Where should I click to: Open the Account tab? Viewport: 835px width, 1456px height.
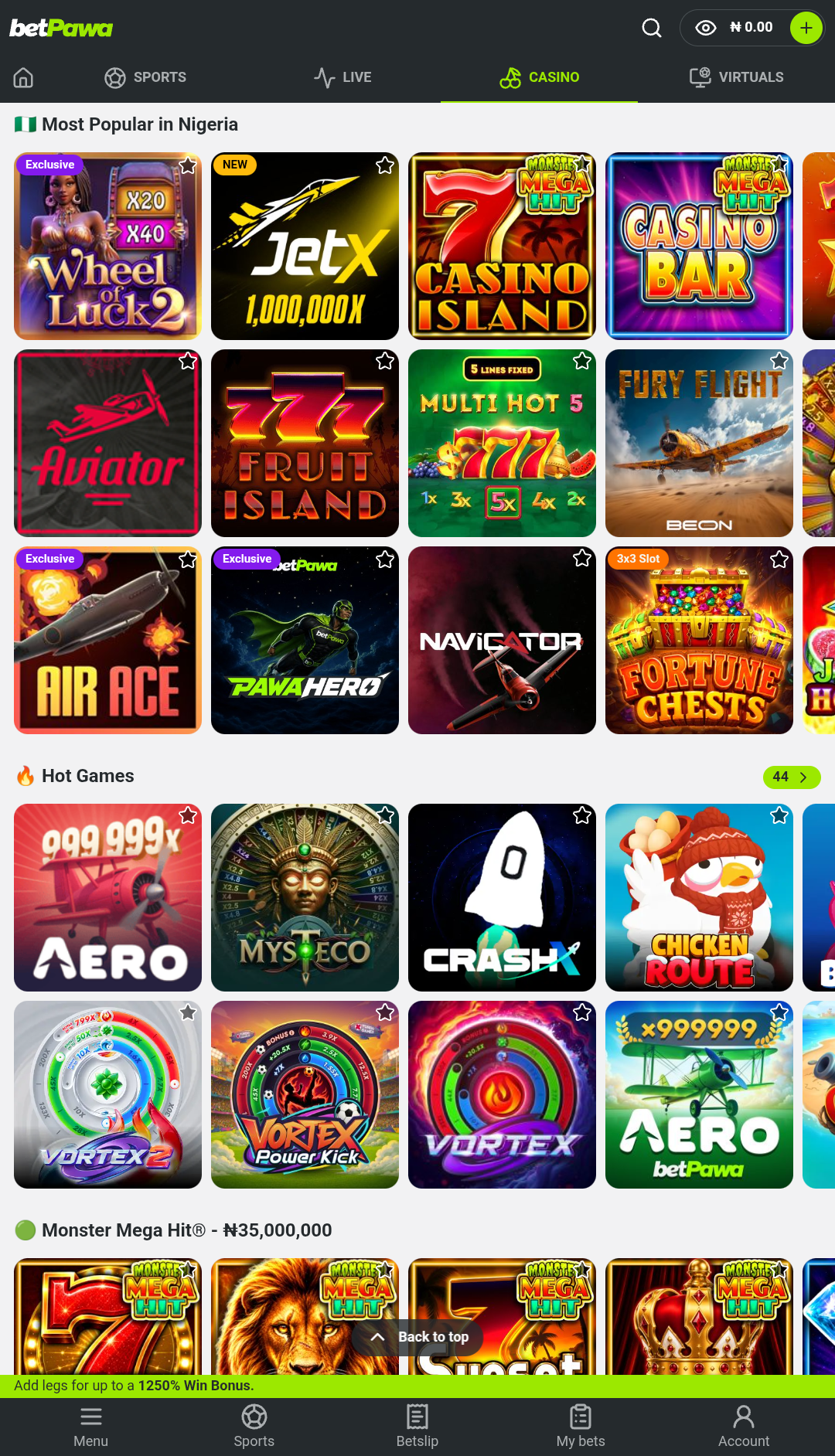(x=744, y=1427)
